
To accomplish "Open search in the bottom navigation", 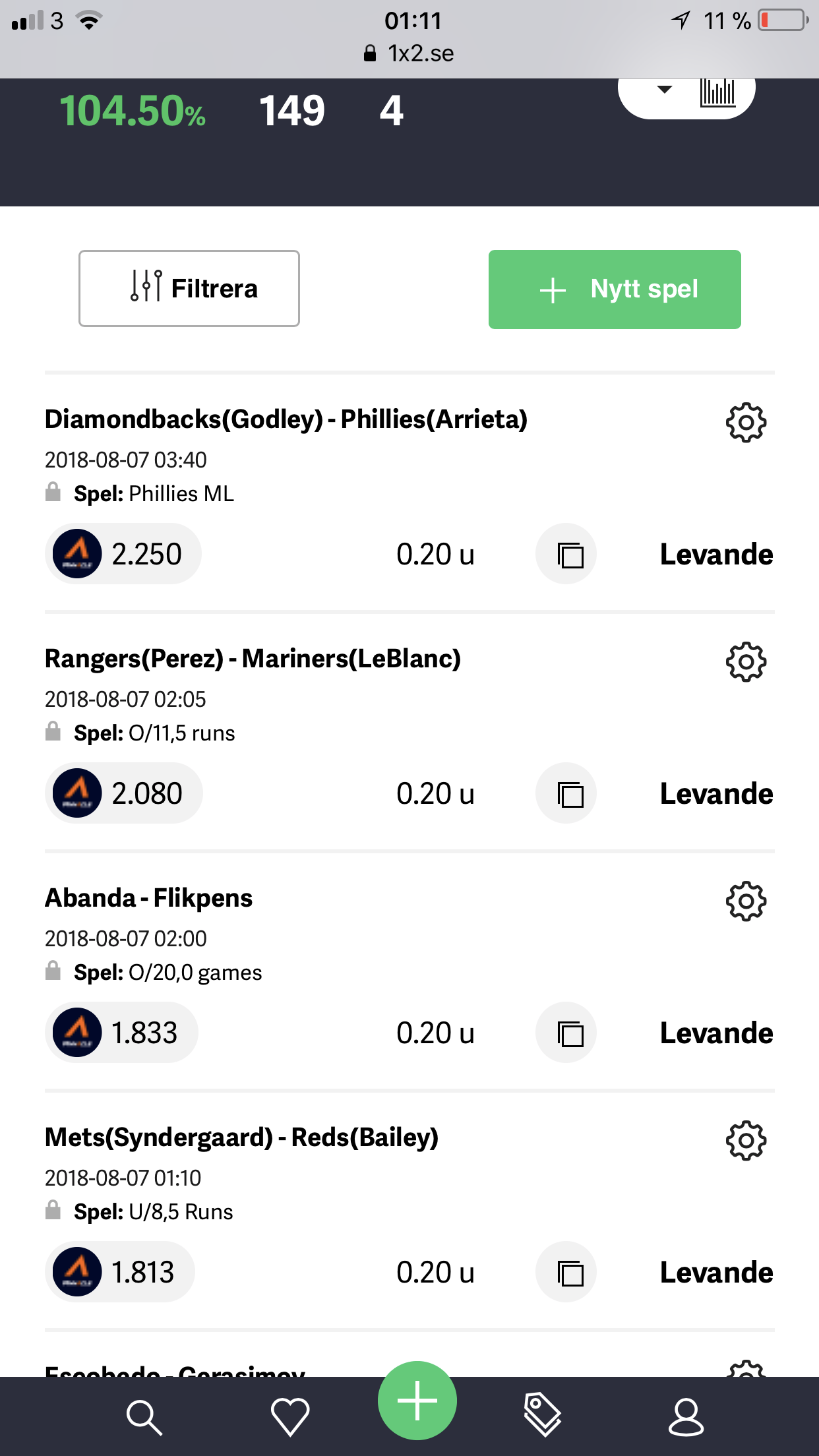I will pyautogui.click(x=144, y=1418).
